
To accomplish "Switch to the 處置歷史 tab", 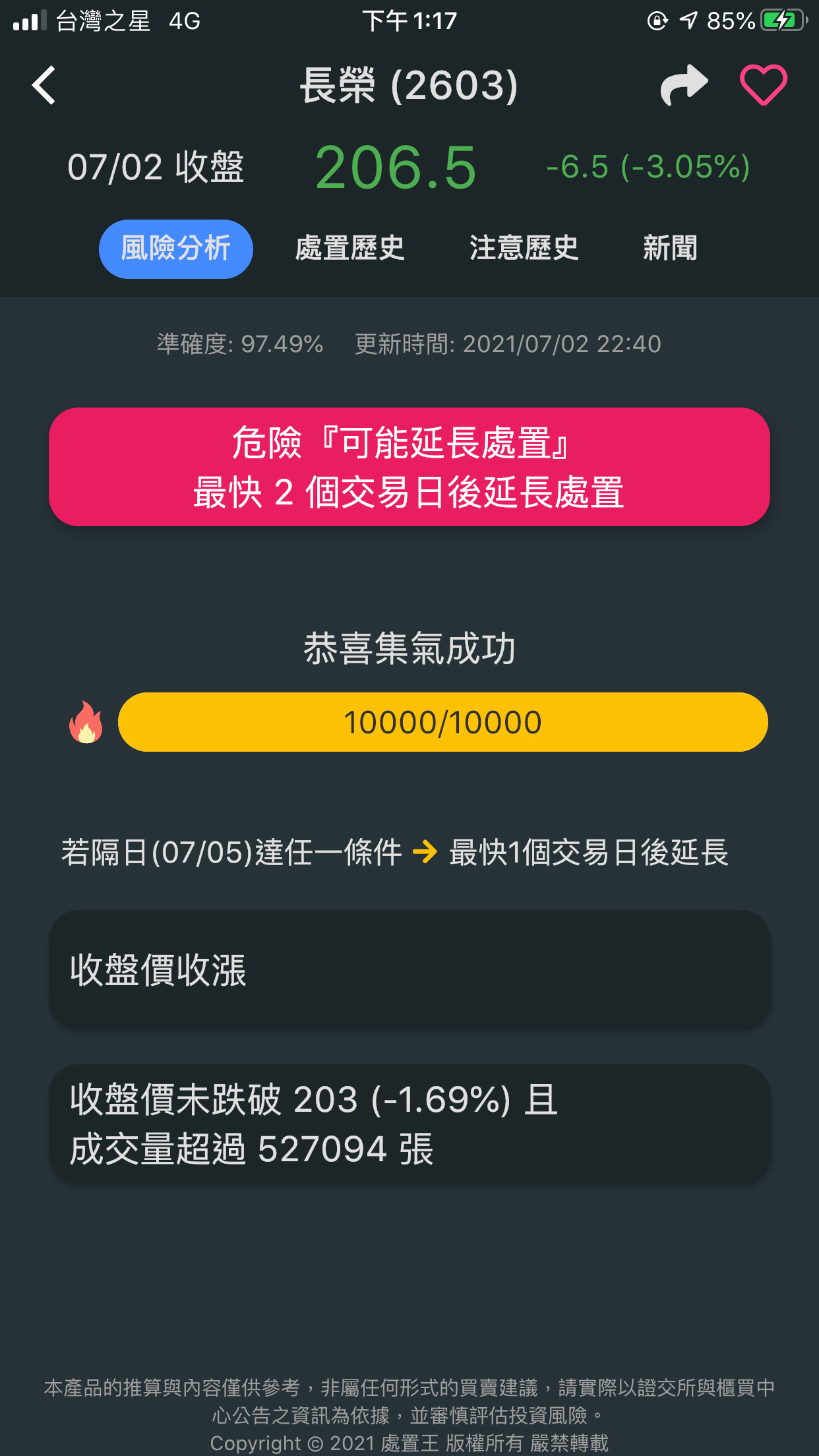I will pos(351,249).
